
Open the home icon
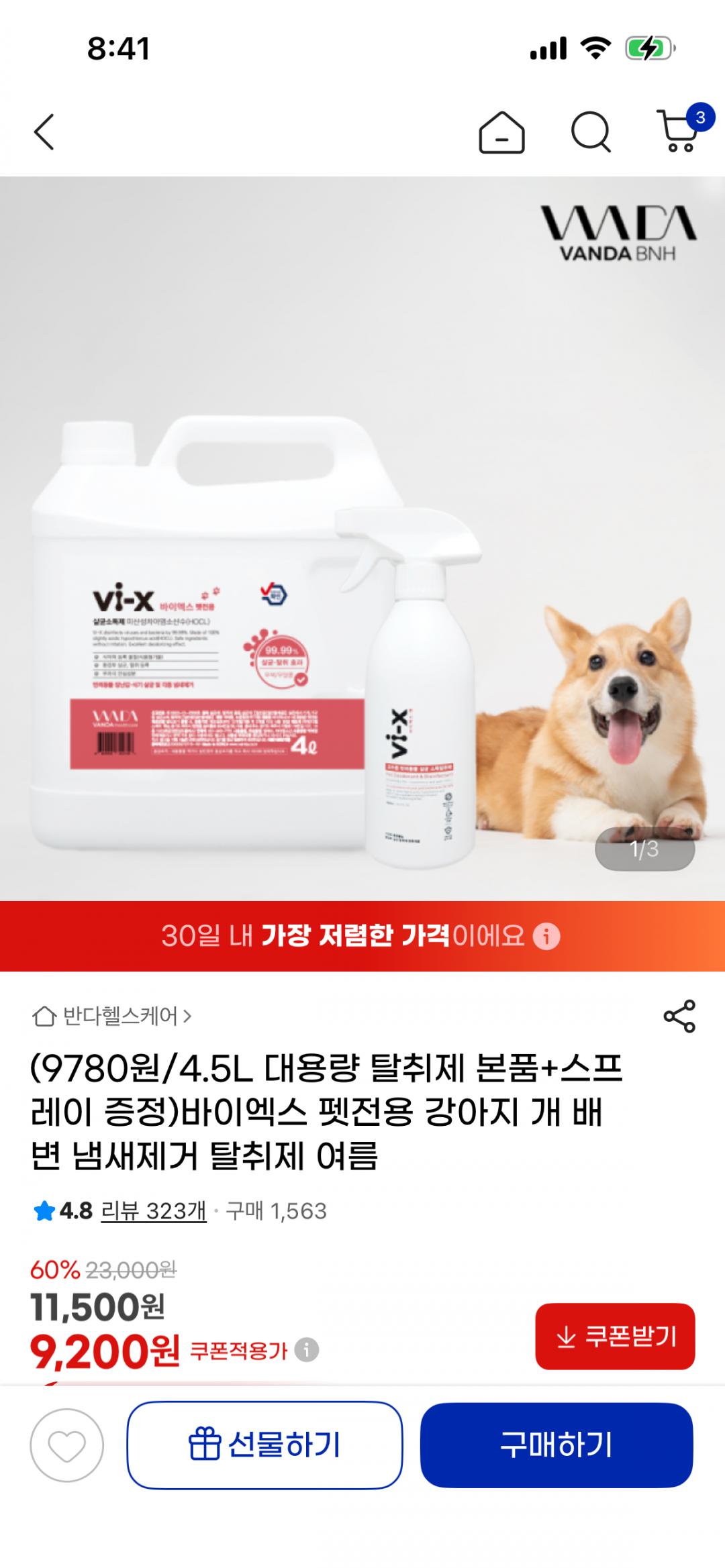pyautogui.click(x=501, y=132)
